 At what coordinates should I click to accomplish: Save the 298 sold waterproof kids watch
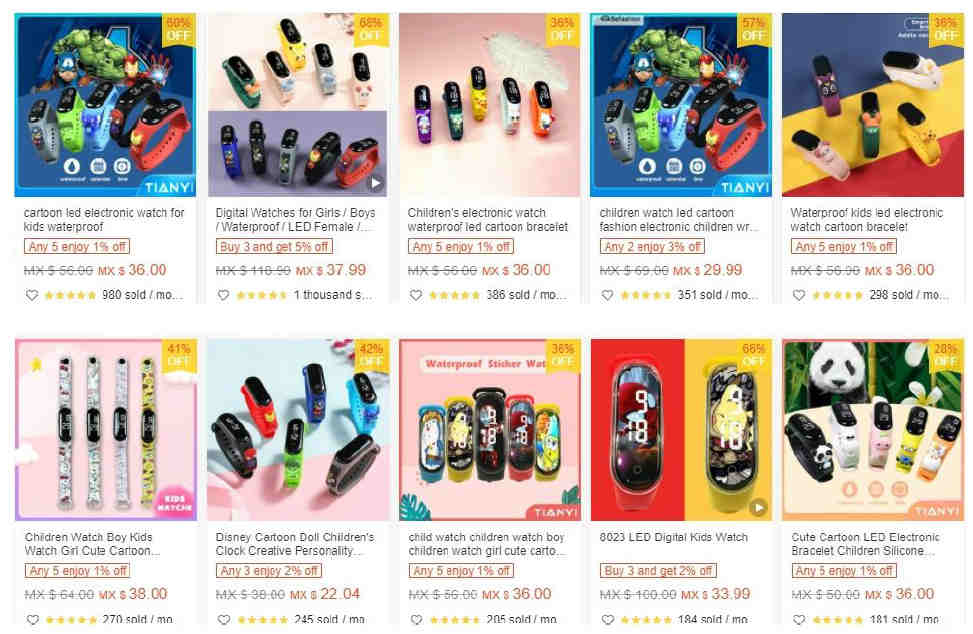[x=798, y=295]
